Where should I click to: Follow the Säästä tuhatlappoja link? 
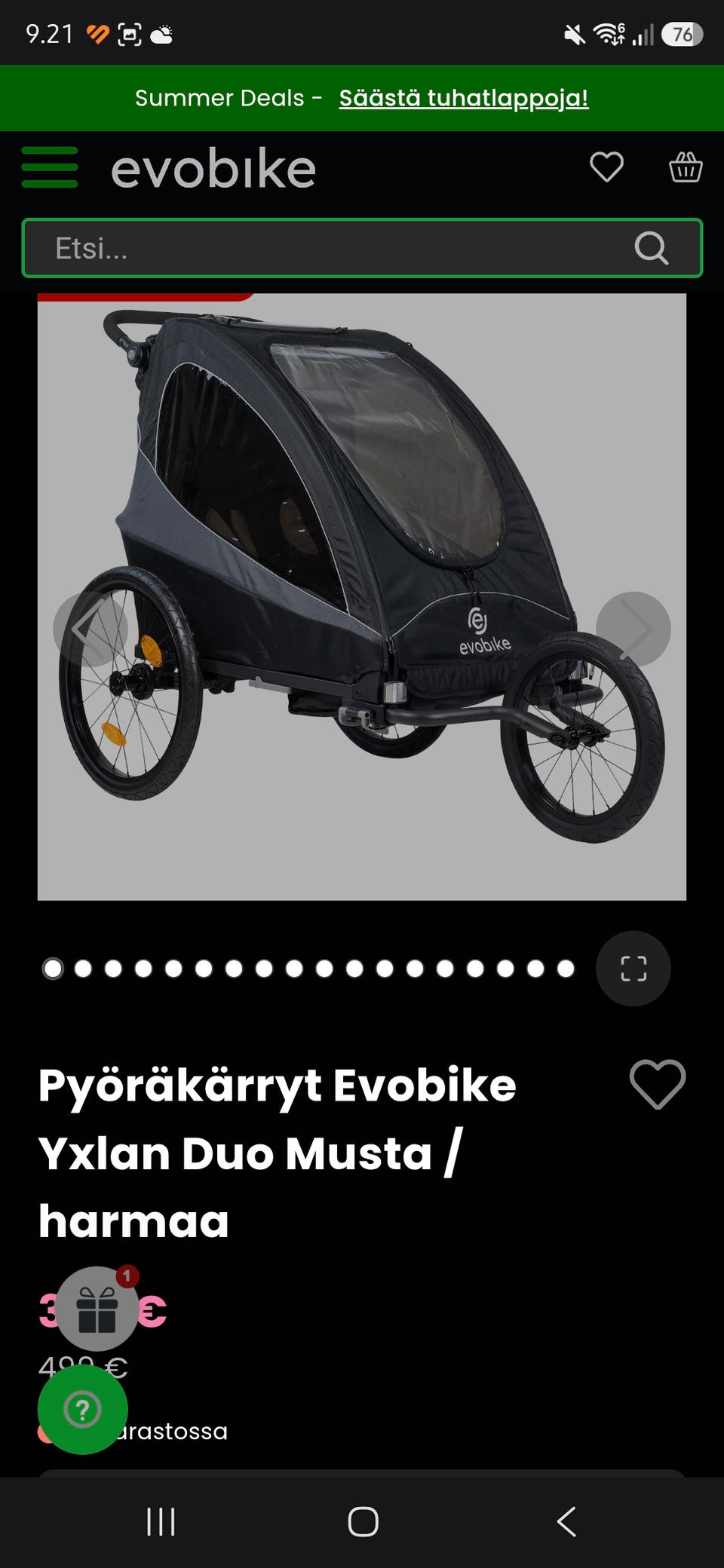pos(463,98)
